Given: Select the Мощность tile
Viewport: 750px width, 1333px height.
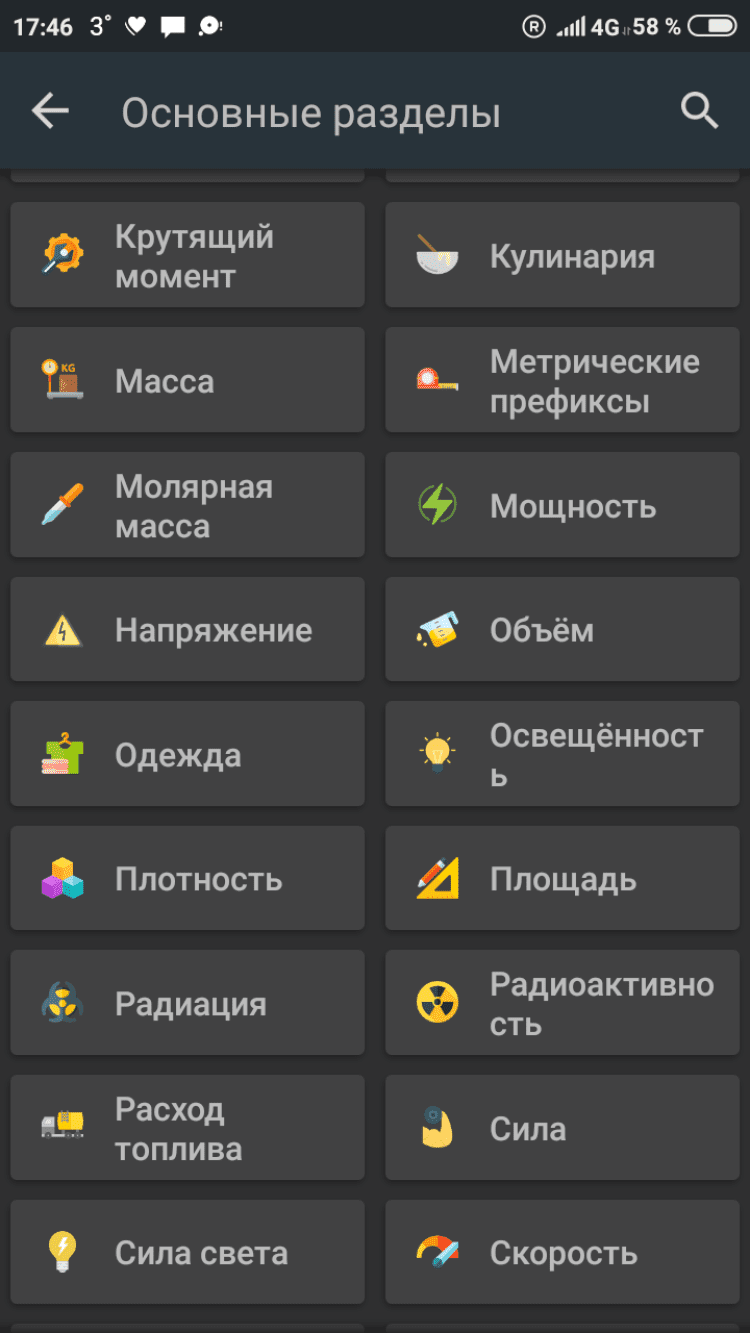Looking at the screenshot, I should [x=562, y=505].
